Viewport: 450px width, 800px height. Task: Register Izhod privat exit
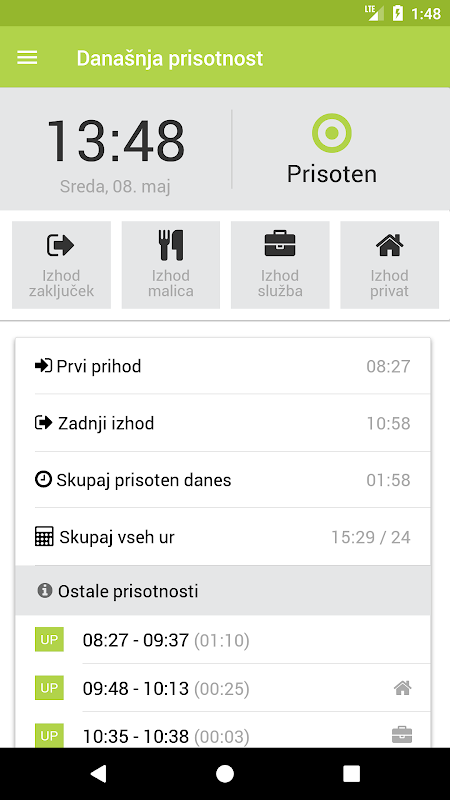(x=389, y=265)
